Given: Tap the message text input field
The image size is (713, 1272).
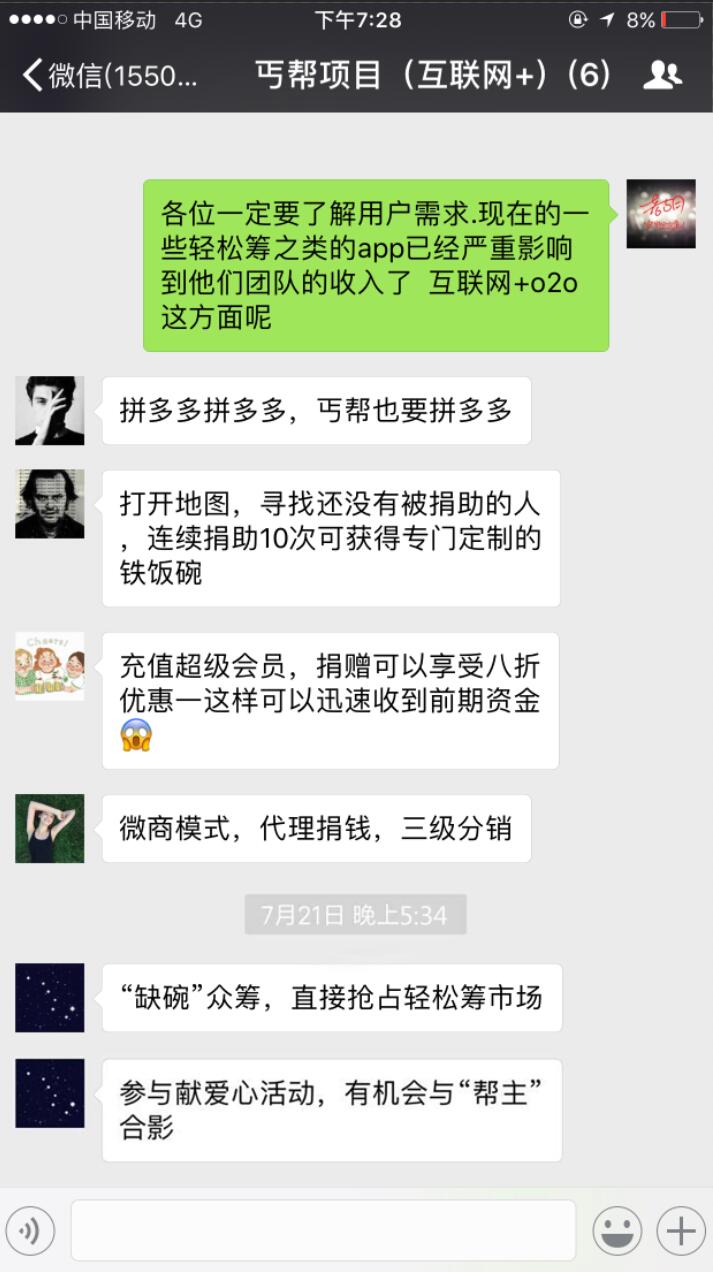Looking at the screenshot, I should coord(323,1230).
